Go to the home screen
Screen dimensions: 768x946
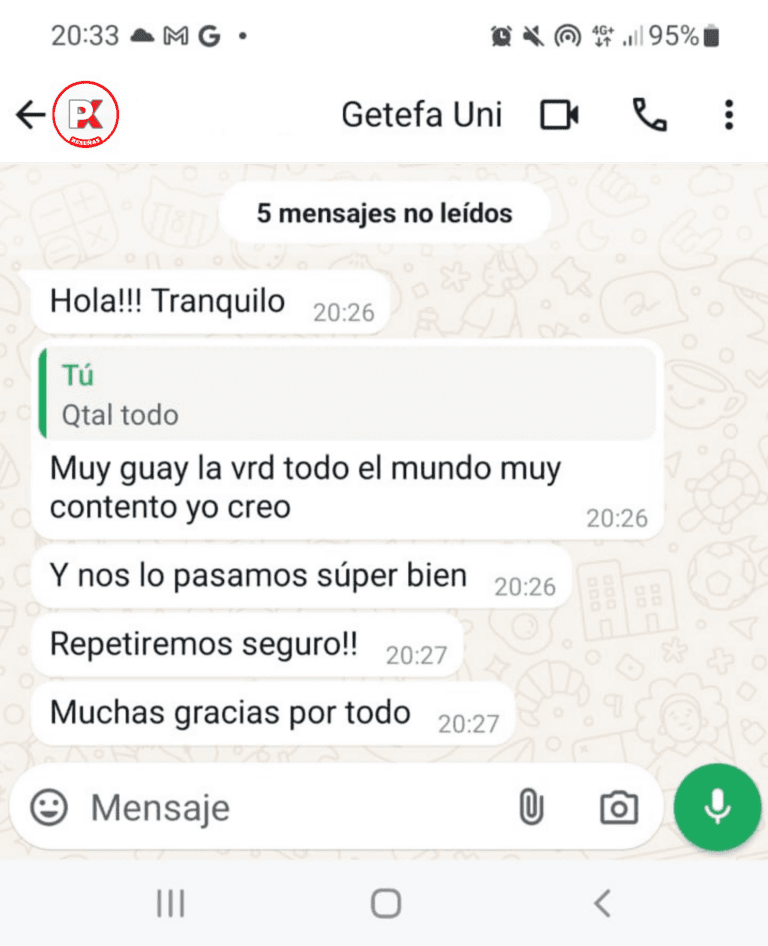click(386, 904)
